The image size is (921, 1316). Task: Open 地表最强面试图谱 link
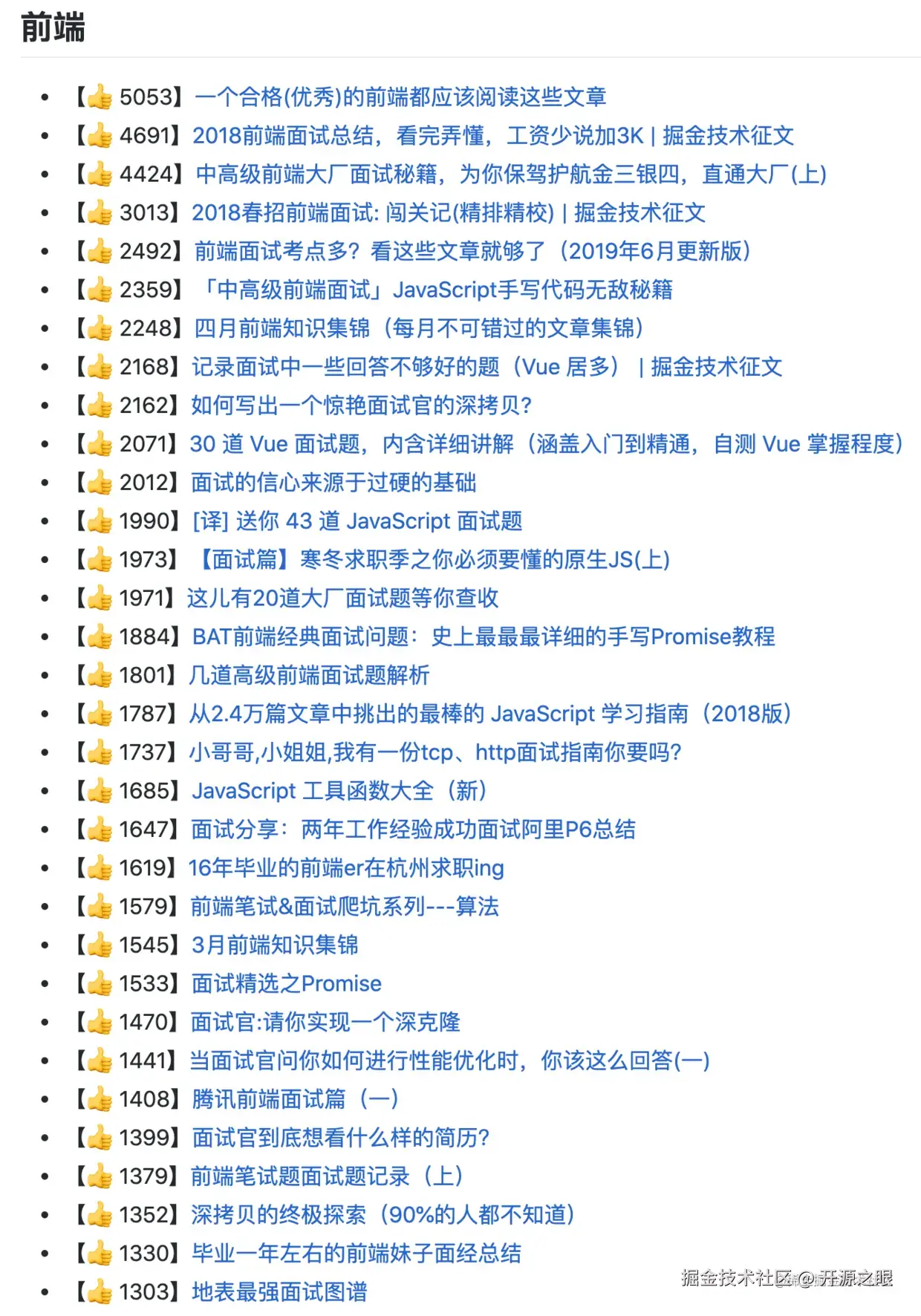tap(279, 1292)
